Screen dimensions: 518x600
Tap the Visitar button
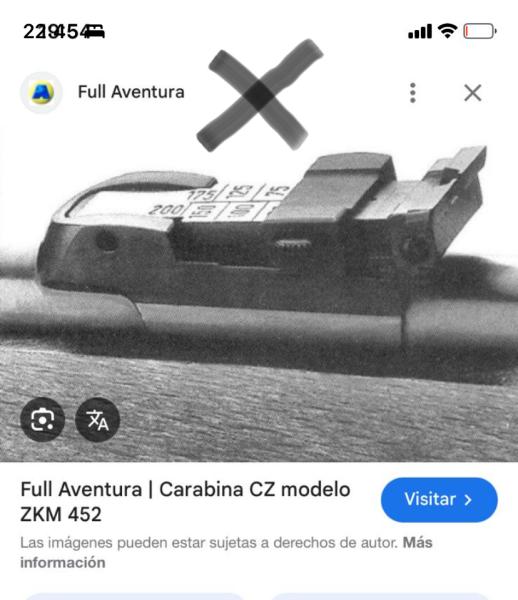point(439,500)
